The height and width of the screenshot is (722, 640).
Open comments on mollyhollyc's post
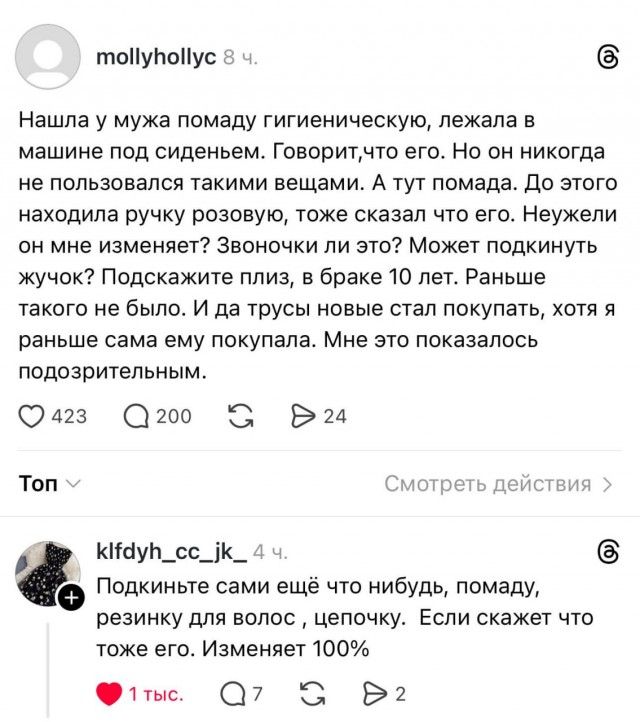[x=138, y=416]
